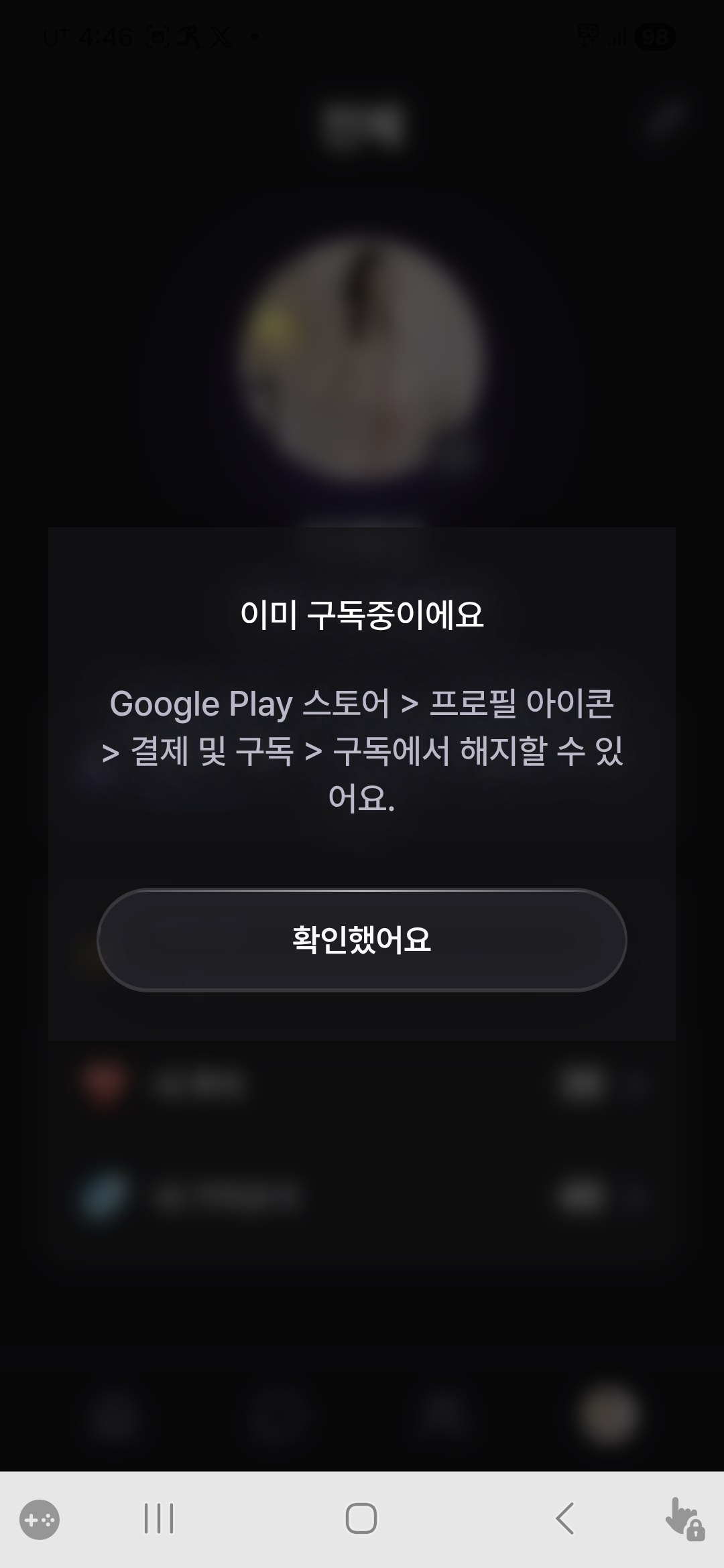The height and width of the screenshot is (1568, 724).
Task: Go to the home screen
Action: coord(361,1518)
